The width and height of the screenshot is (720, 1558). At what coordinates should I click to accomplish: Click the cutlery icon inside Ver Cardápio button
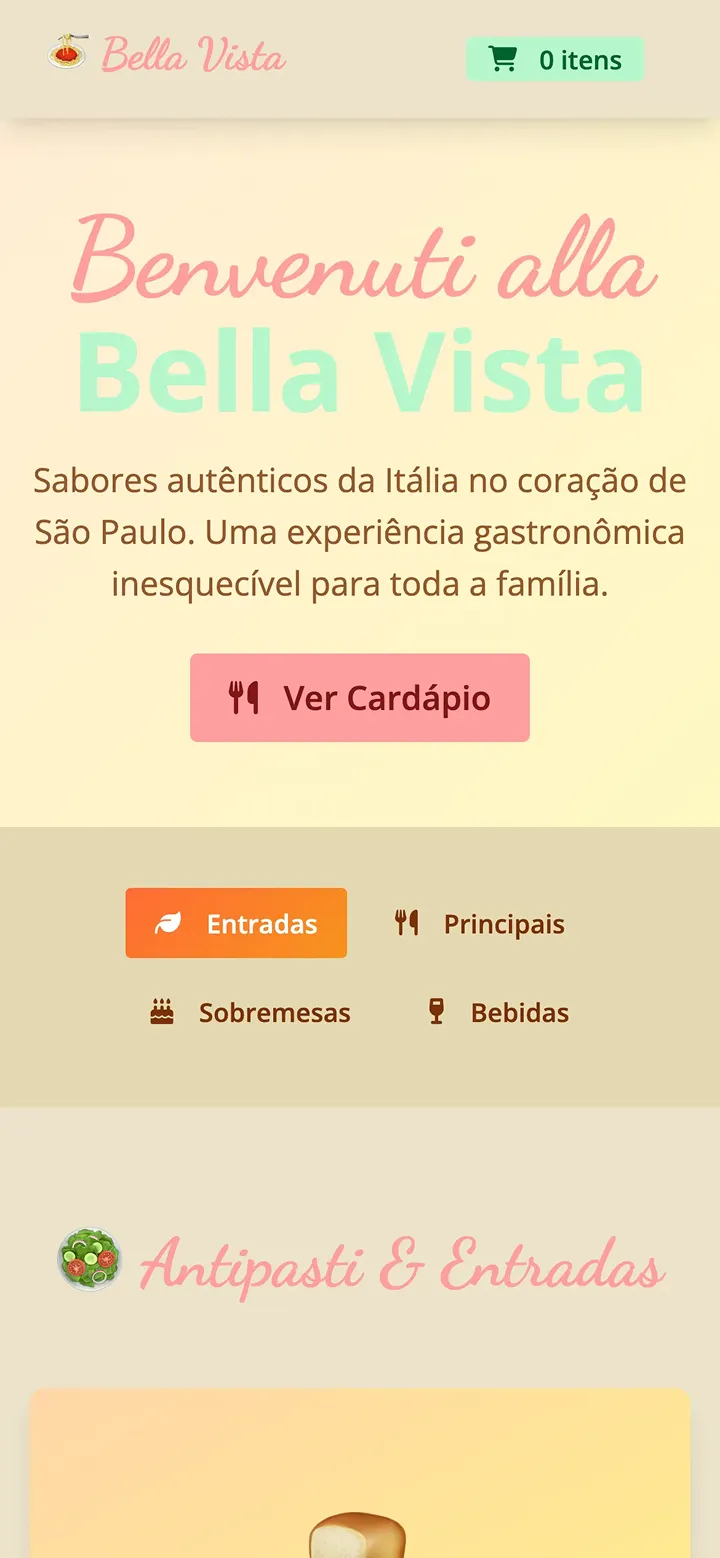[x=243, y=697]
